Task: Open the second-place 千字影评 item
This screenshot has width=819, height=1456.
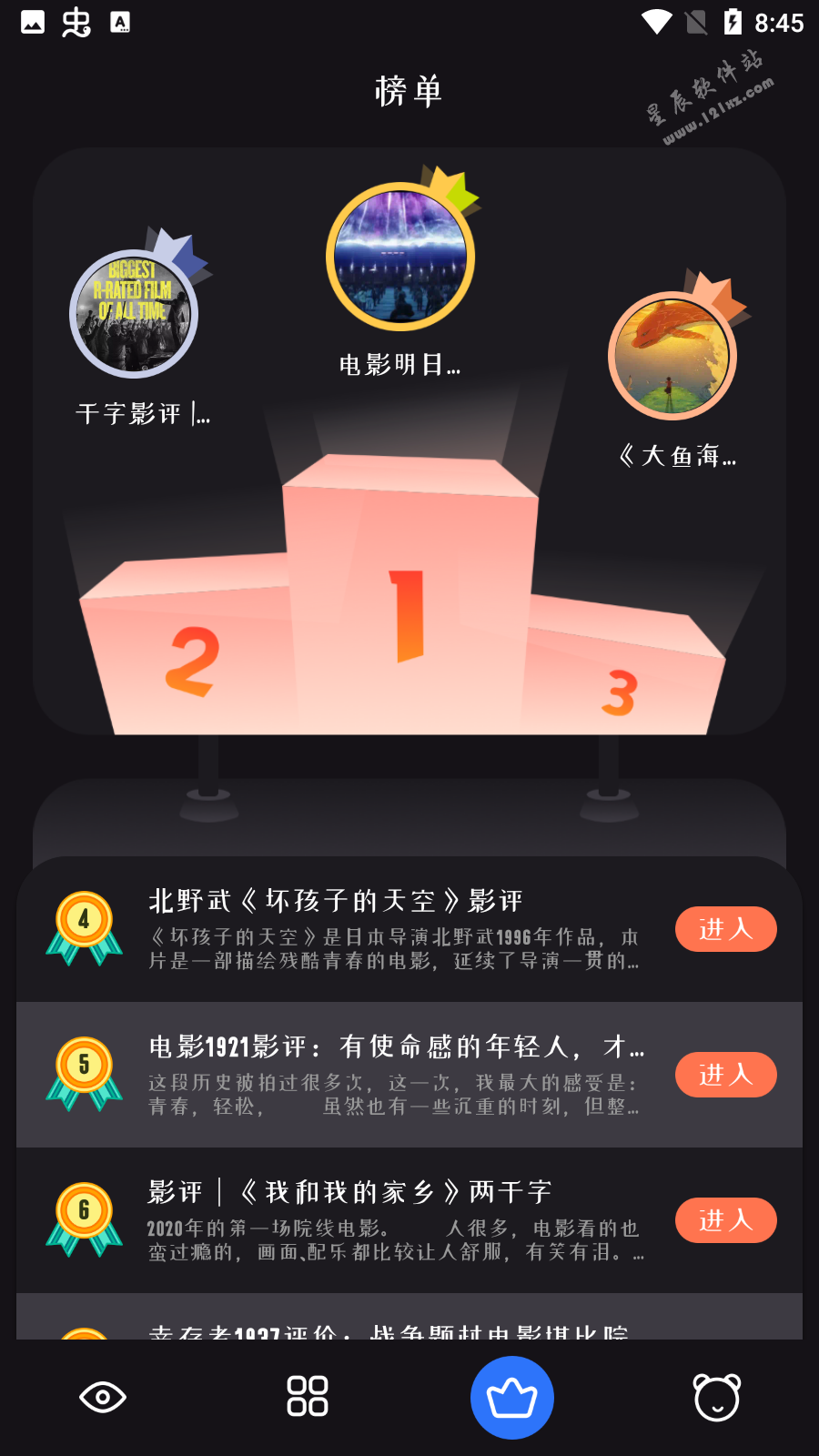Action: [135, 315]
